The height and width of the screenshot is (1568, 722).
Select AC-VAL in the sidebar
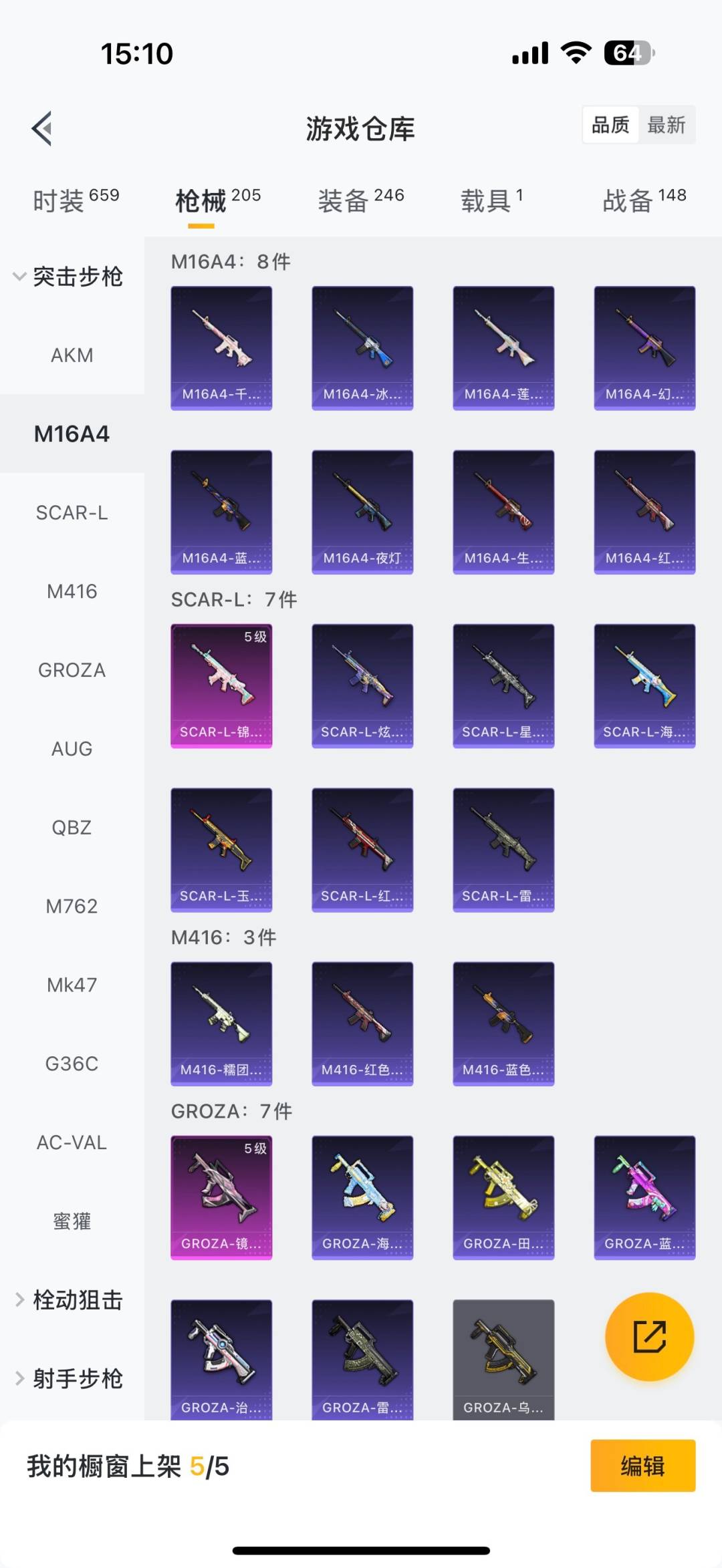[72, 1142]
